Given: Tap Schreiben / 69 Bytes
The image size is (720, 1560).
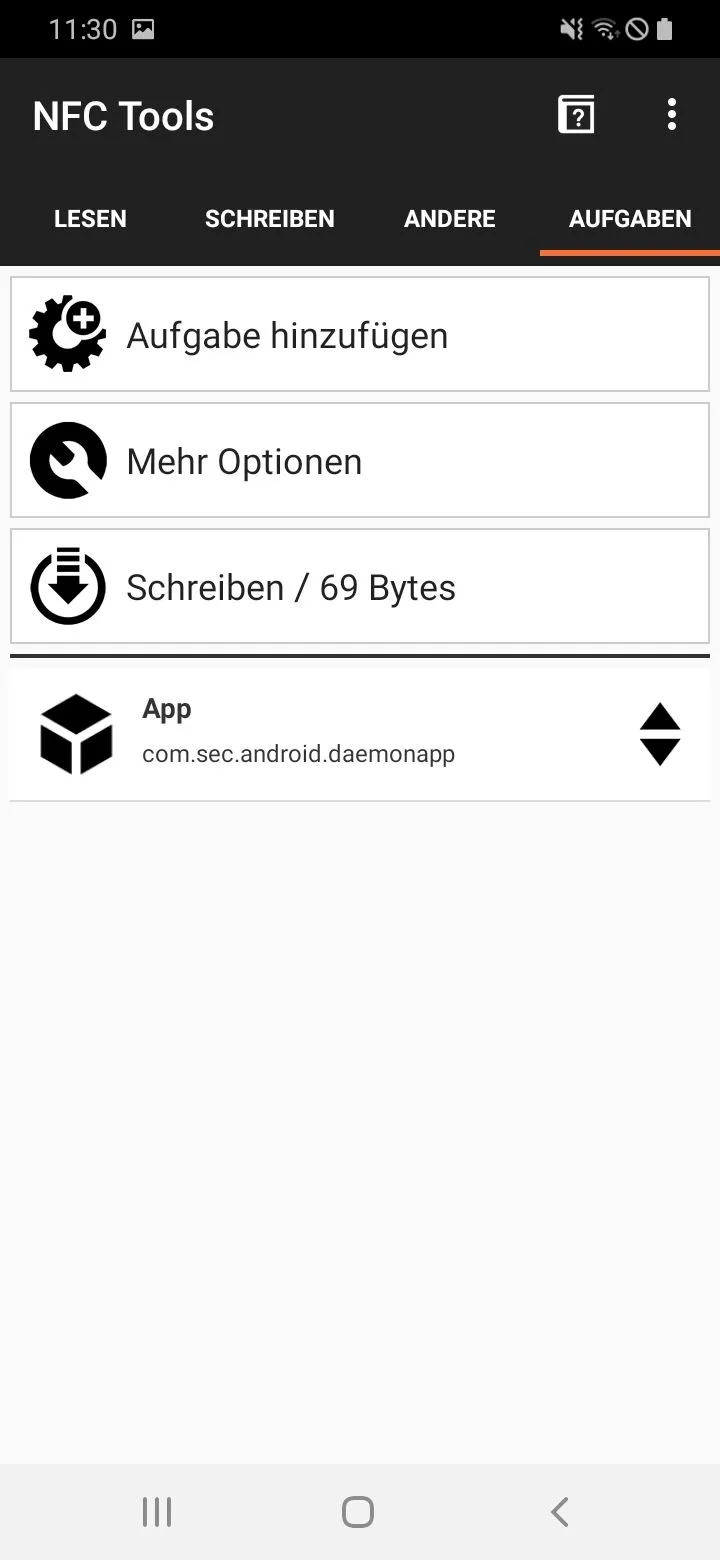Looking at the screenshot, I should click(360, 586).
